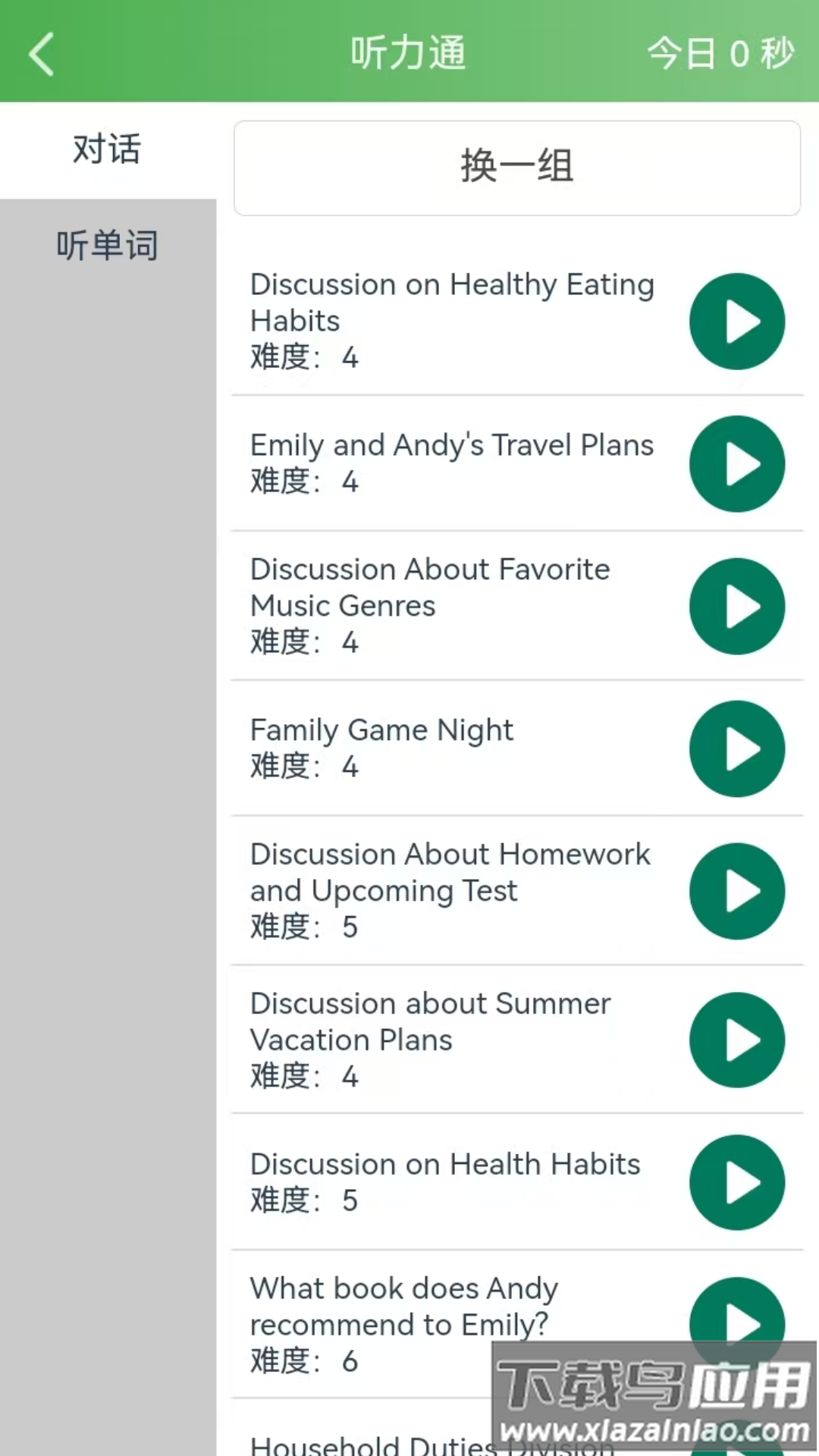The width and height of the screenshot is (819, 1456).
Task: Play Discussion on Health Habits
Action: [x=736, y=1183]
